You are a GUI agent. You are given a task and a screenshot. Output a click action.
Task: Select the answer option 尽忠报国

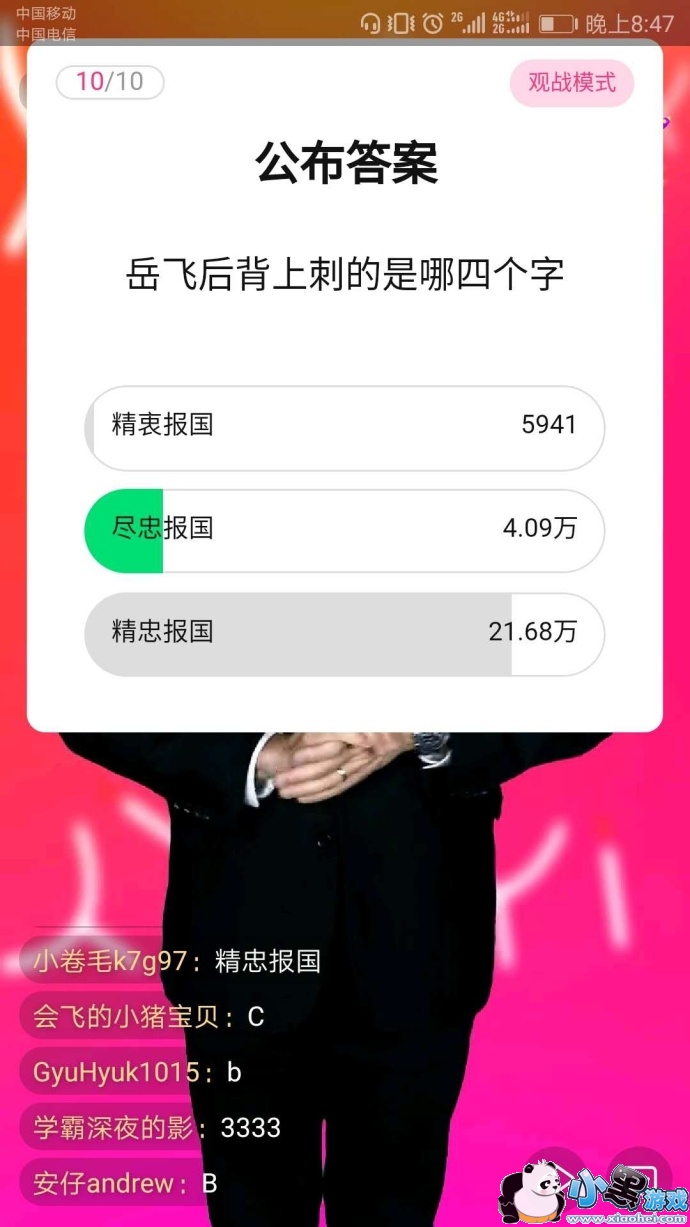click(344, 530)
